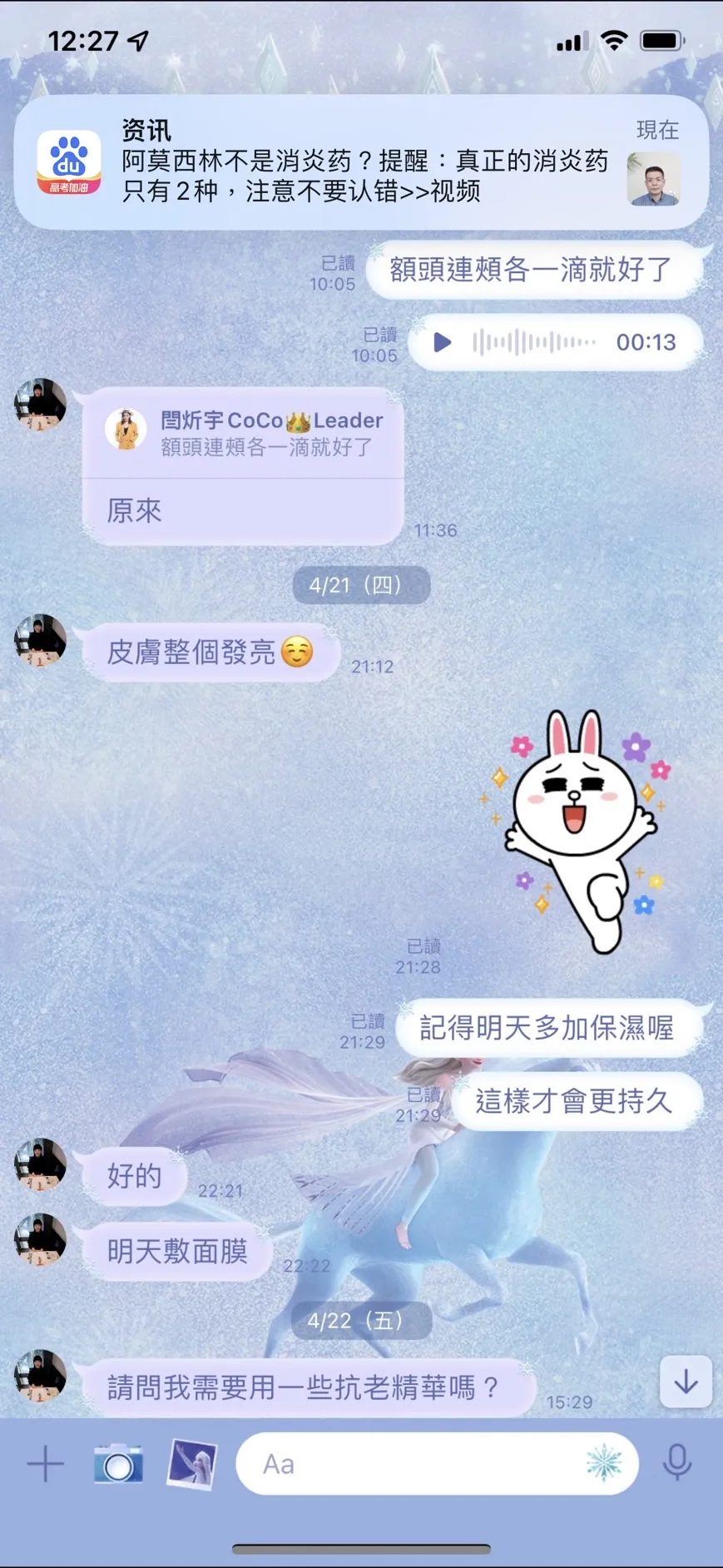
Task: Open the plus attachment menu
Action: tap(45, 1464)
